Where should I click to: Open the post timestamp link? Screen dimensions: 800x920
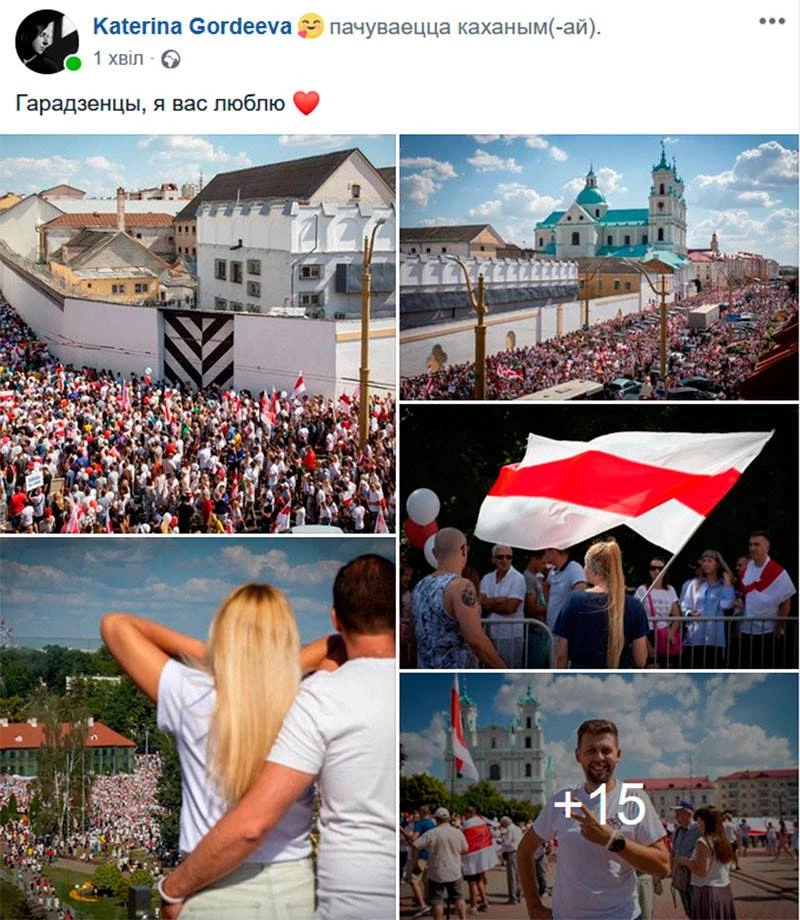119,59
